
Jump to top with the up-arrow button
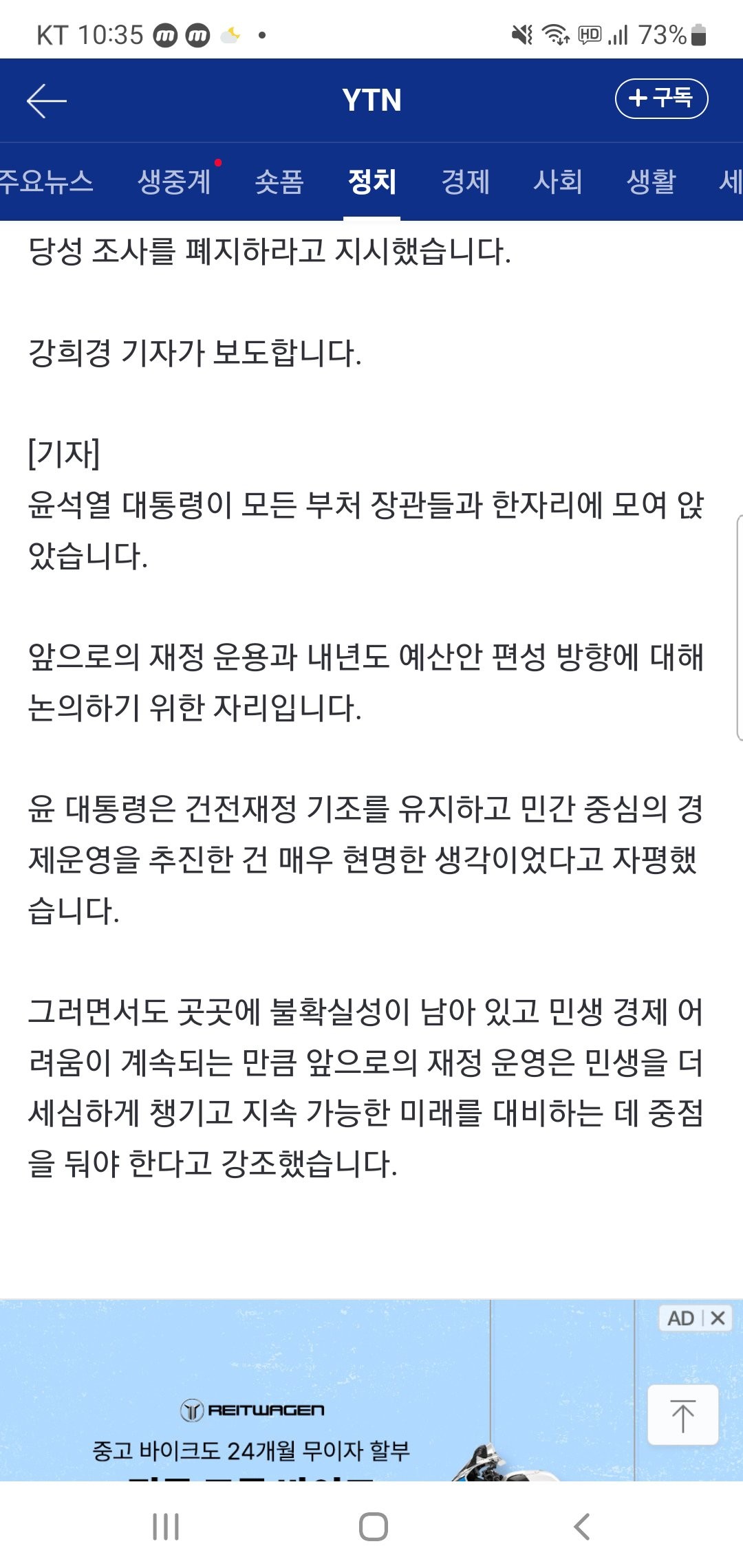click(x=683, y=1415)
